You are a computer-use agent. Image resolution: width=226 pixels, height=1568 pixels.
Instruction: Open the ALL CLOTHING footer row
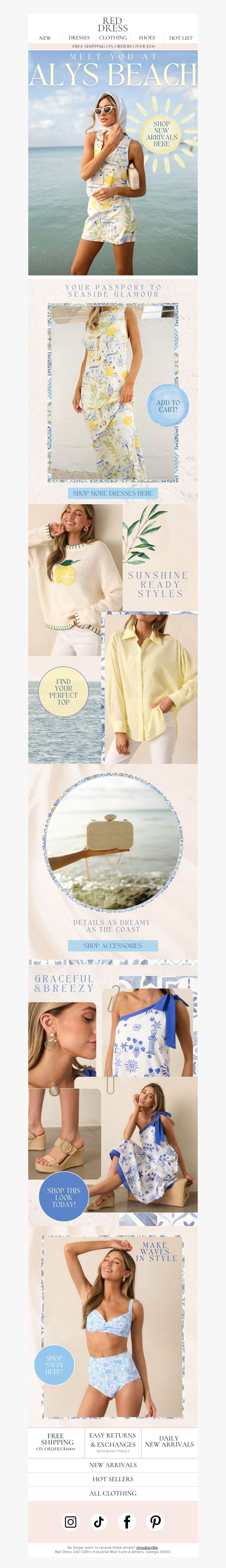[x=113, y=1493]
